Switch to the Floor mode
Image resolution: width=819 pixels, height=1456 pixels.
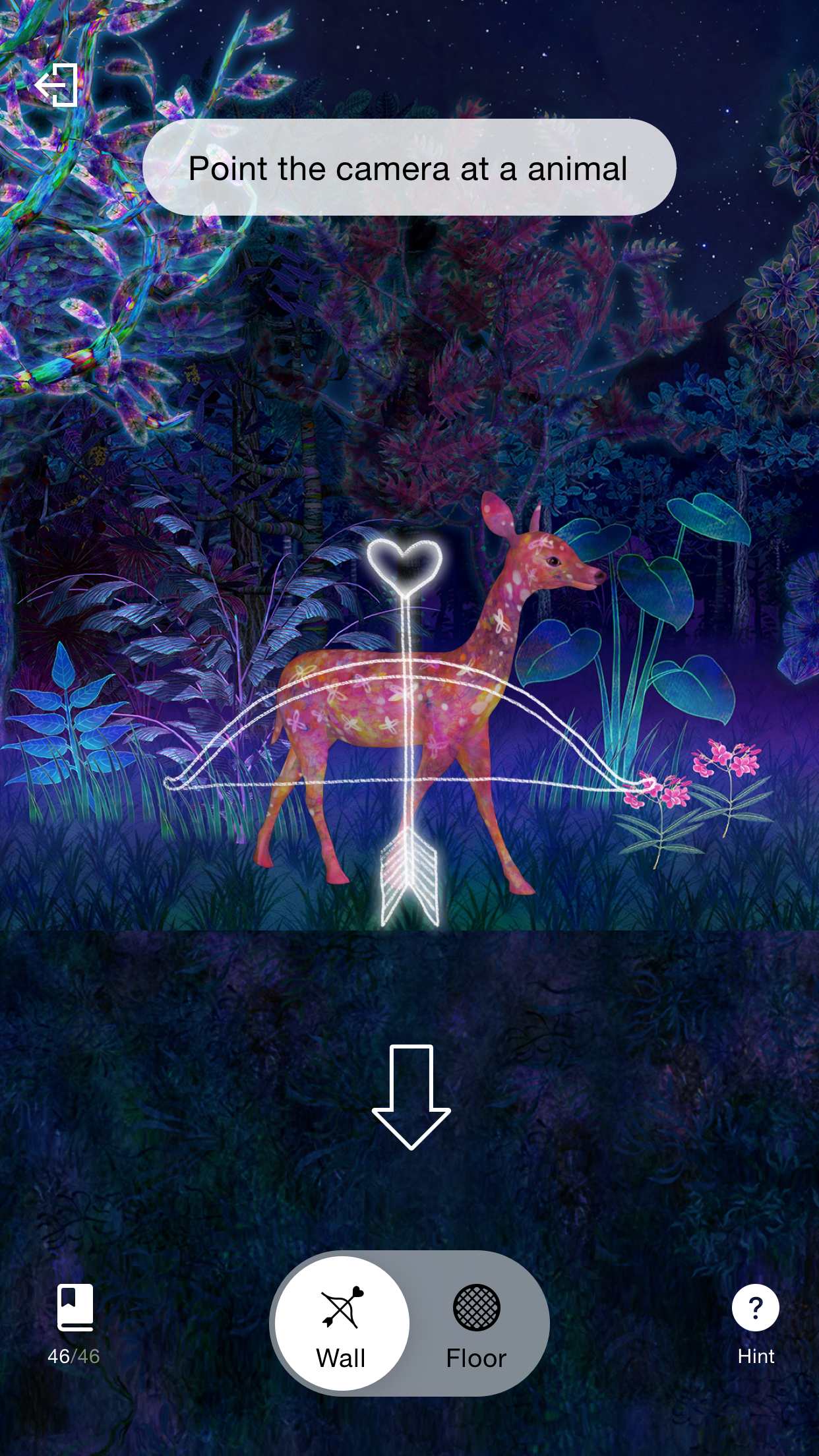476,1323
